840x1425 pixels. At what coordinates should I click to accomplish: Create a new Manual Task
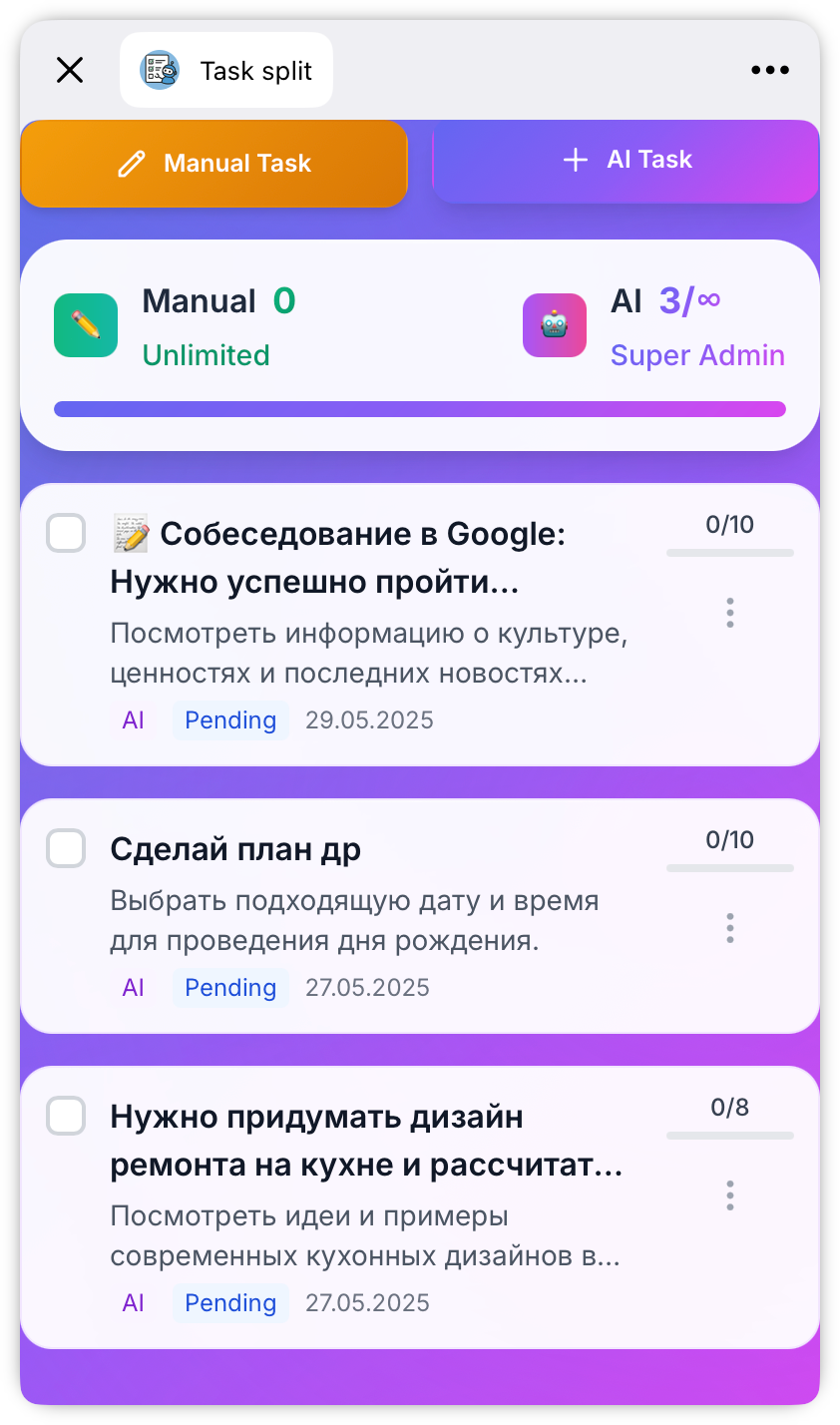click(213, 164)
